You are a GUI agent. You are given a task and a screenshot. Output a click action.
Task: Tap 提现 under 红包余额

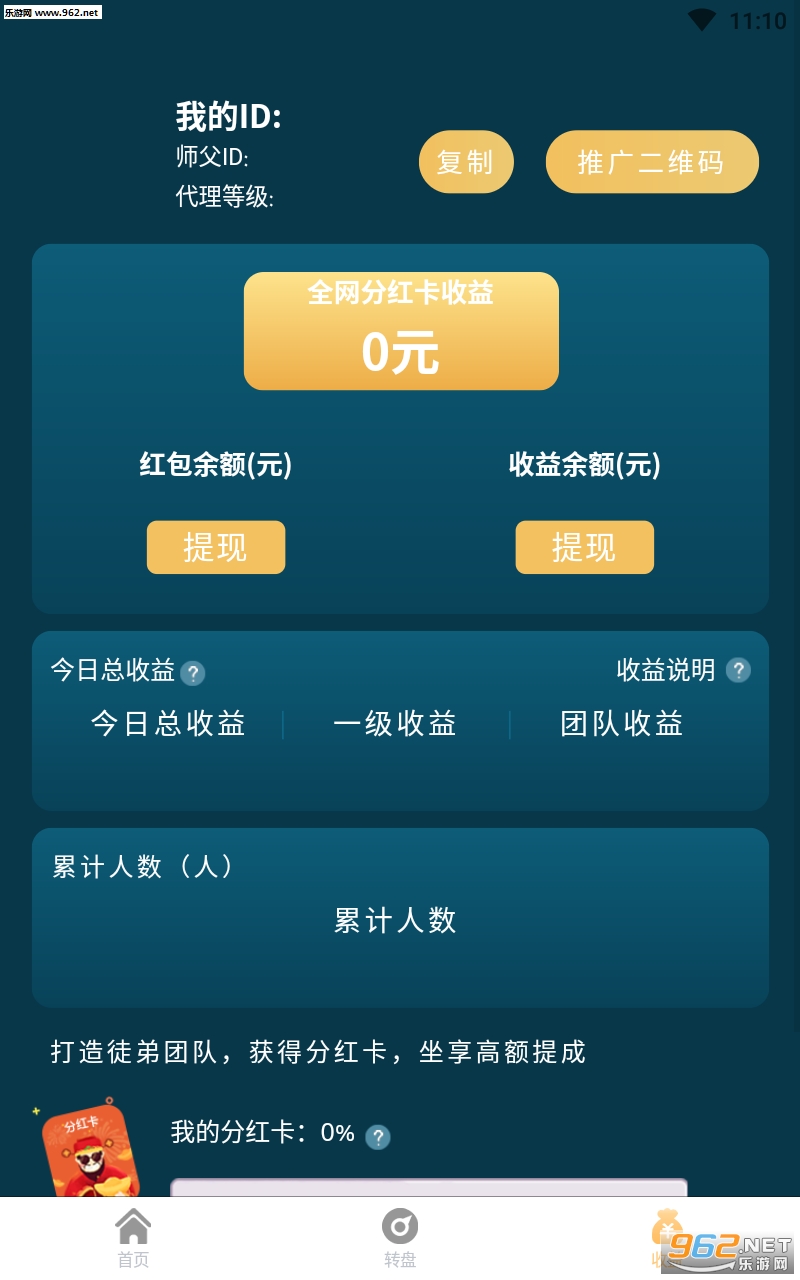click(x=216, y=547)
